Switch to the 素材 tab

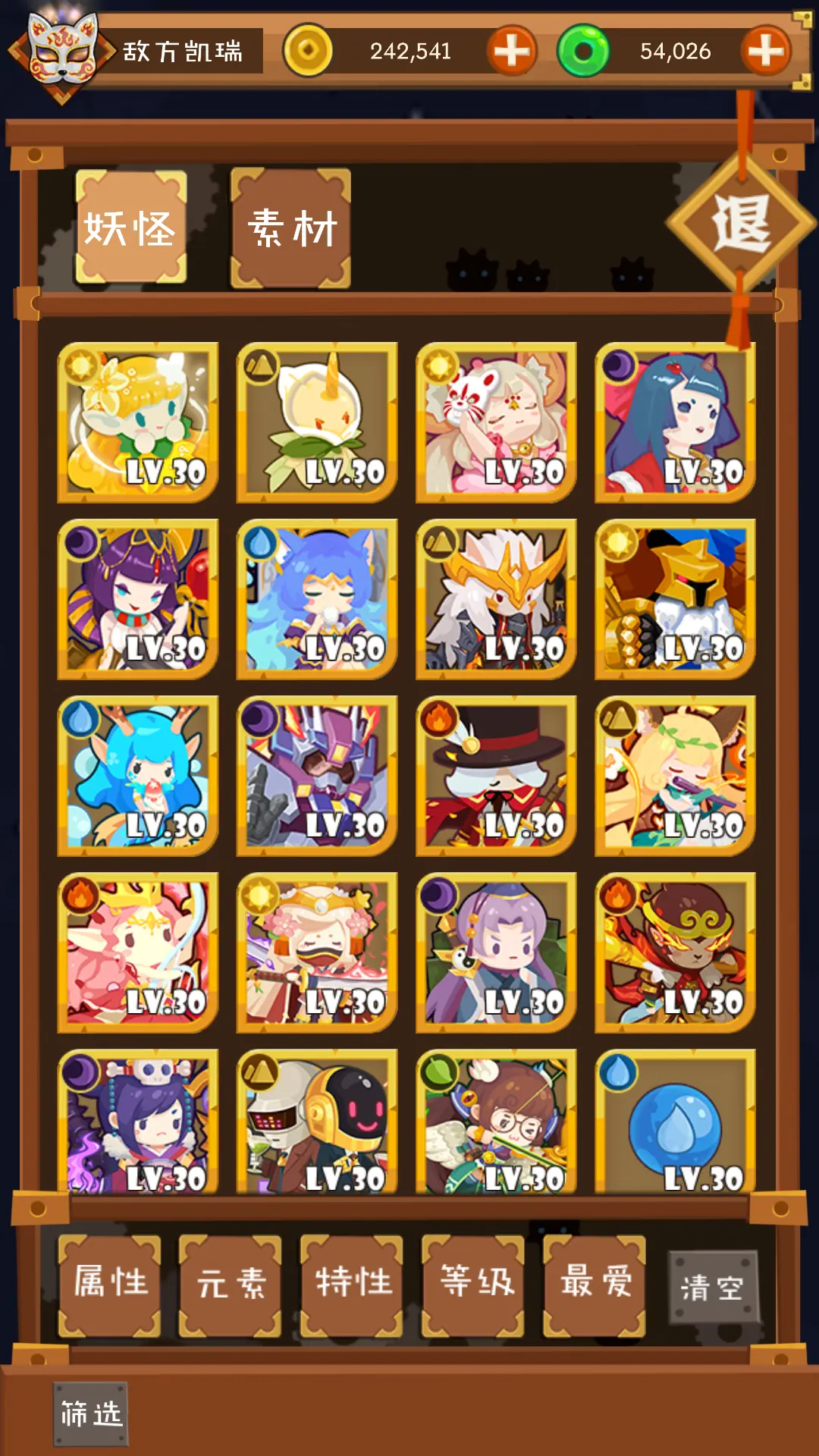(x=291, y=227)
